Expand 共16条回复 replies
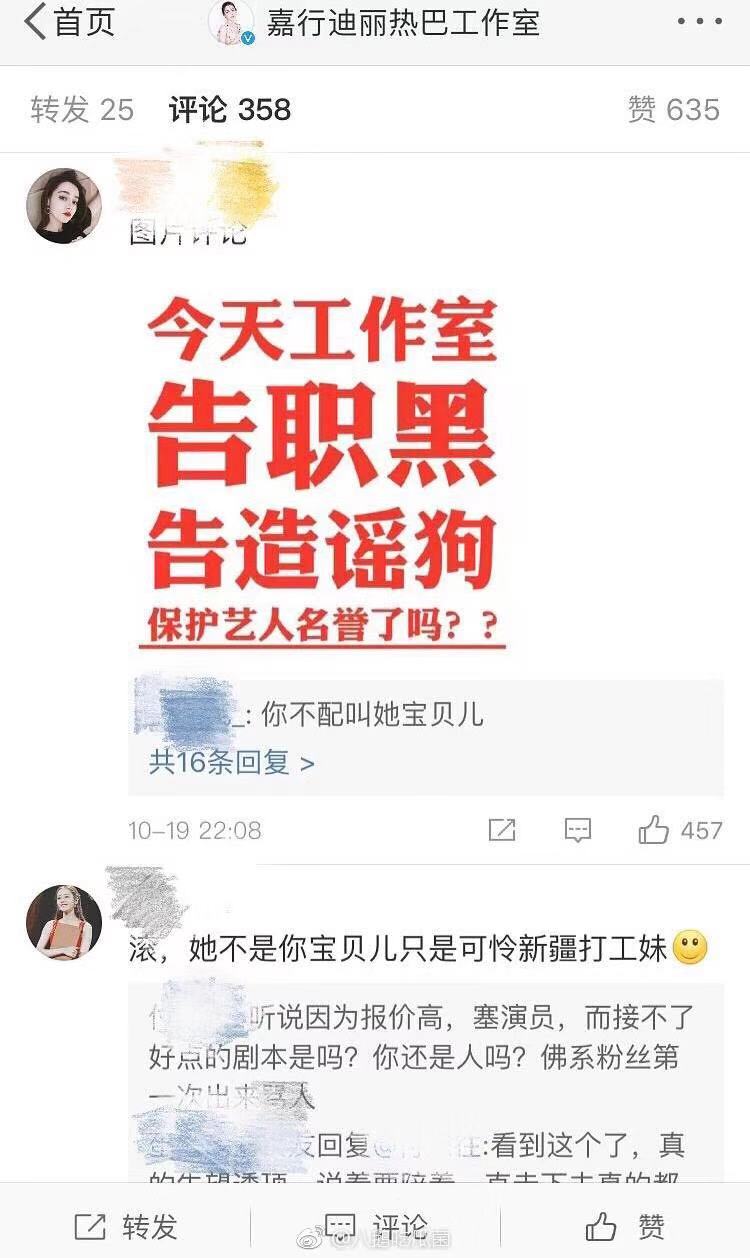 coord(231,763)
